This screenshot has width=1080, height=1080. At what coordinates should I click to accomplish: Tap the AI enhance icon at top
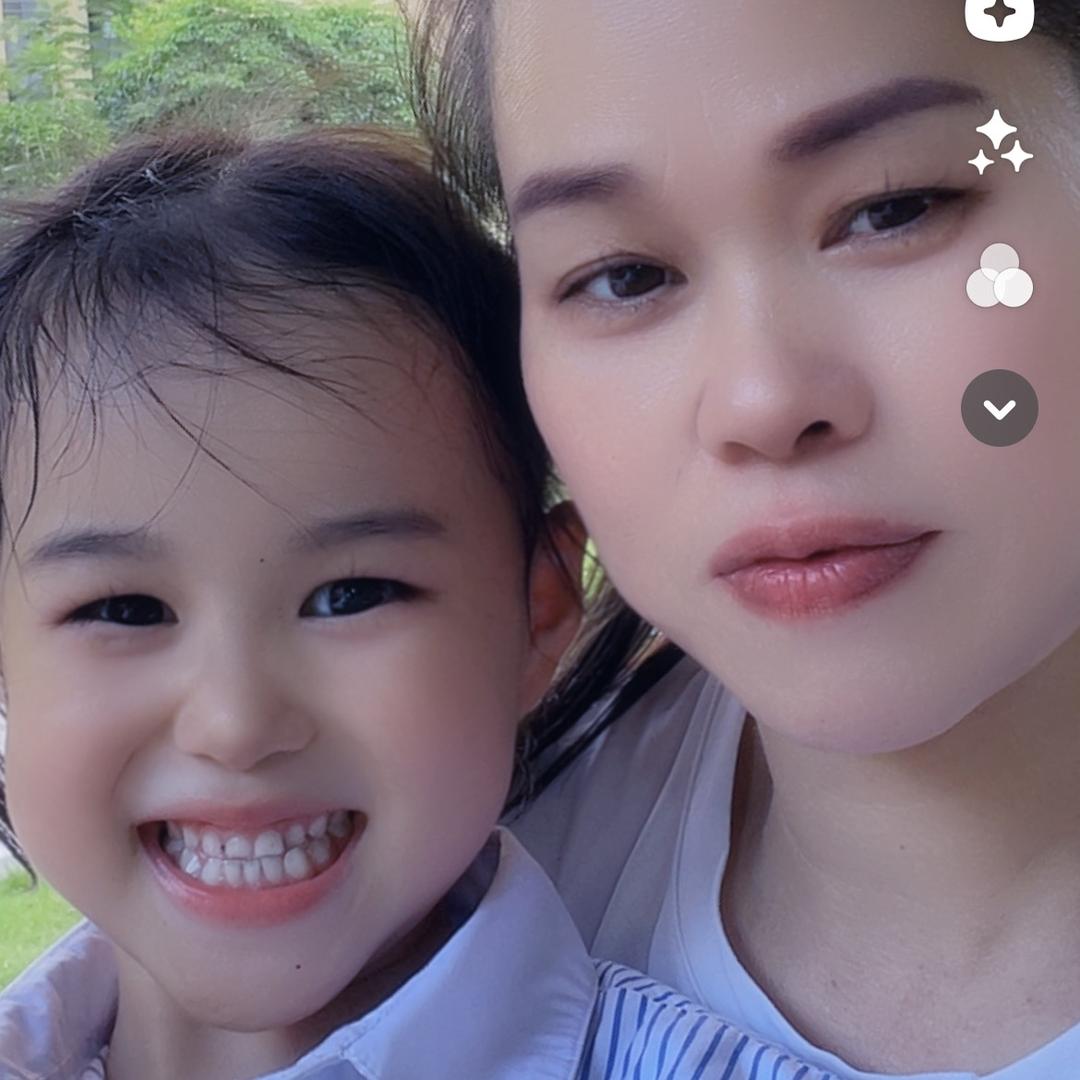(x=999, y=15)
